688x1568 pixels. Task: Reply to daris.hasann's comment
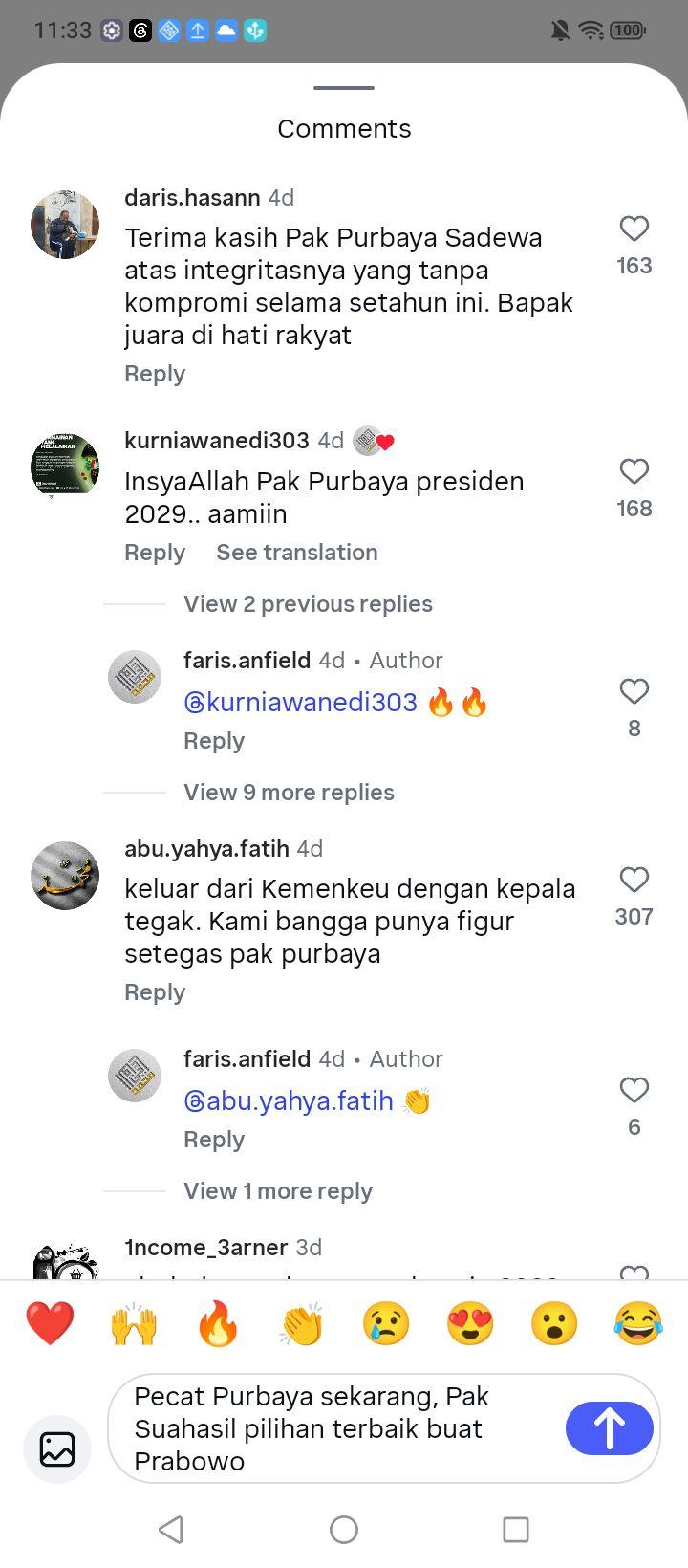tap(155, 374)
